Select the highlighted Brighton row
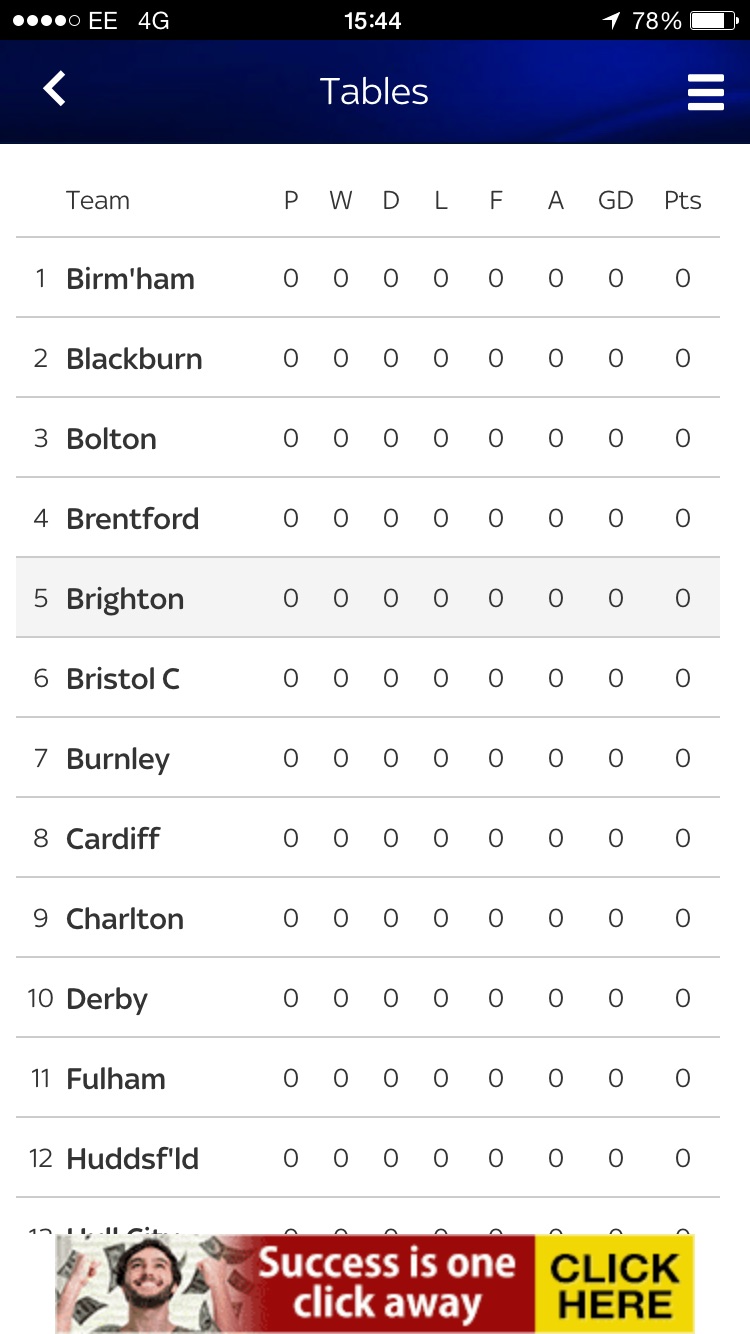 pos(368,598)
